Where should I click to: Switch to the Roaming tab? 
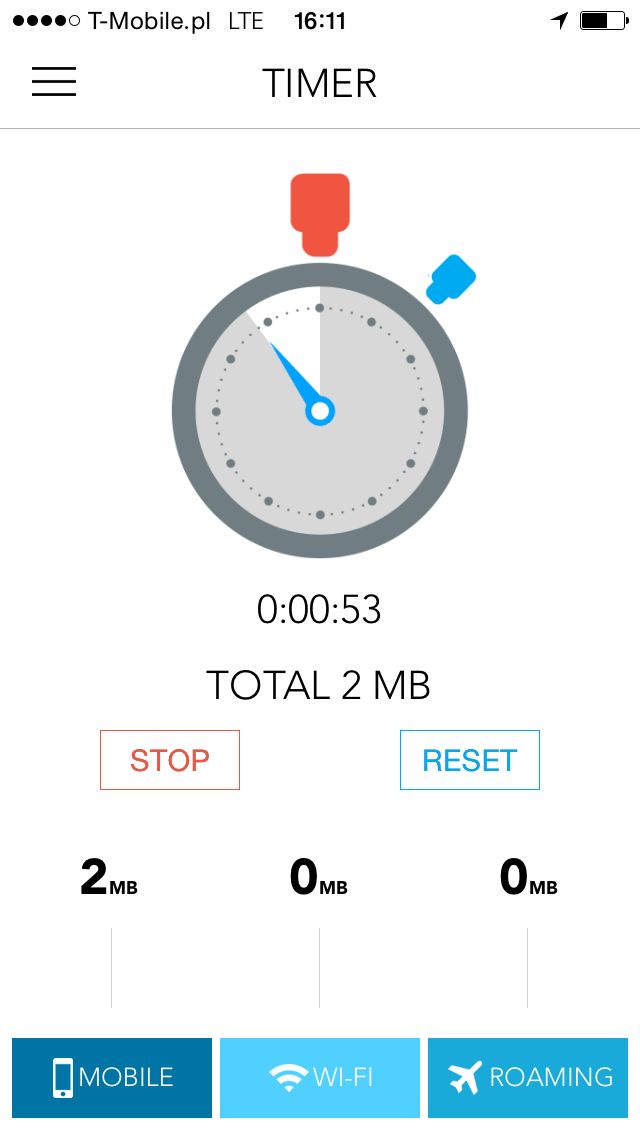click(528, 1077)
